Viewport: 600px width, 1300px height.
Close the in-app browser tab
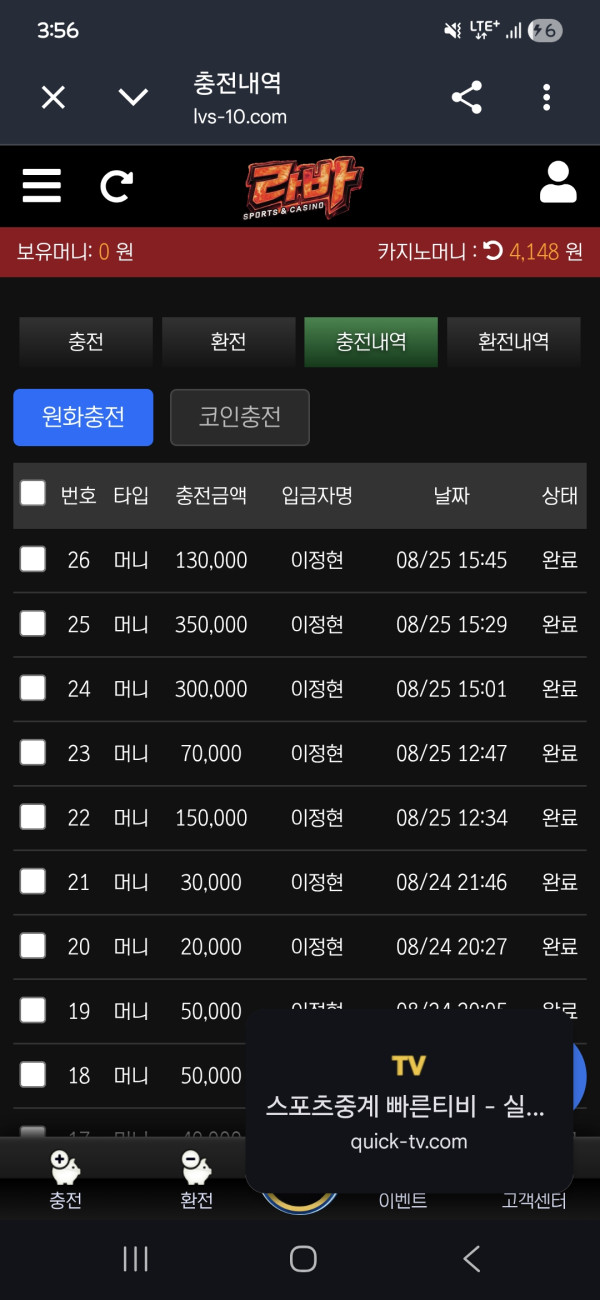click(x=53, y=97)
